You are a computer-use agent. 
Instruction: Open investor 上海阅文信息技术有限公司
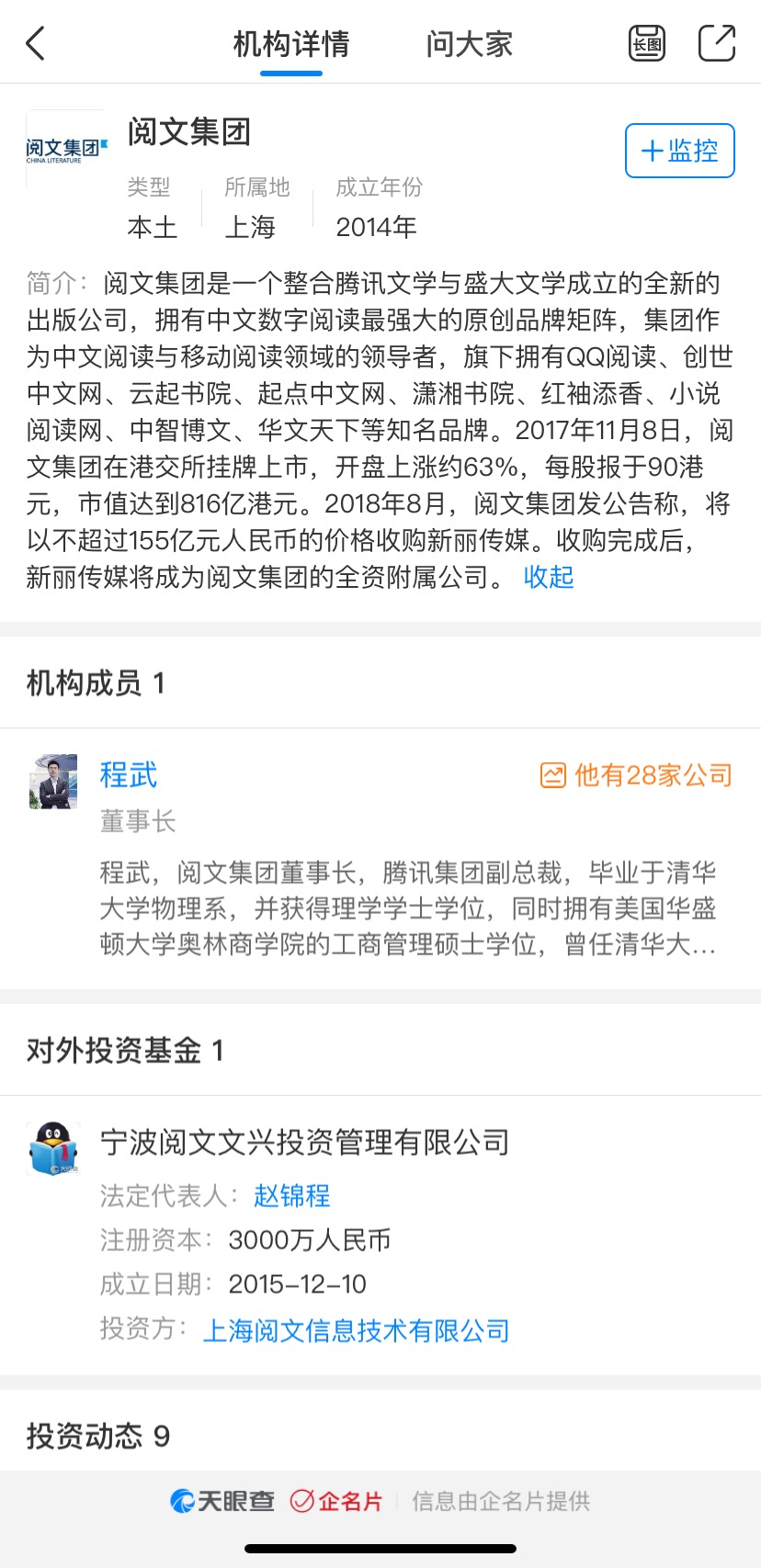click(356, 1330)
